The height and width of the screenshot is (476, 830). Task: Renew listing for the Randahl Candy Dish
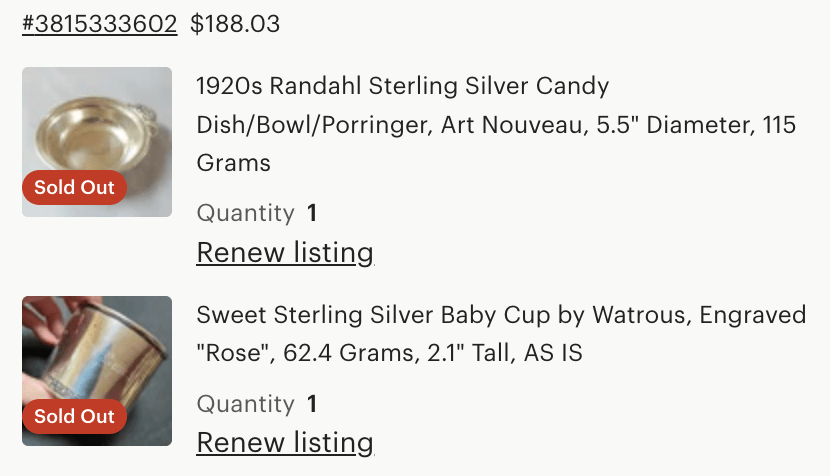point(285,253)
